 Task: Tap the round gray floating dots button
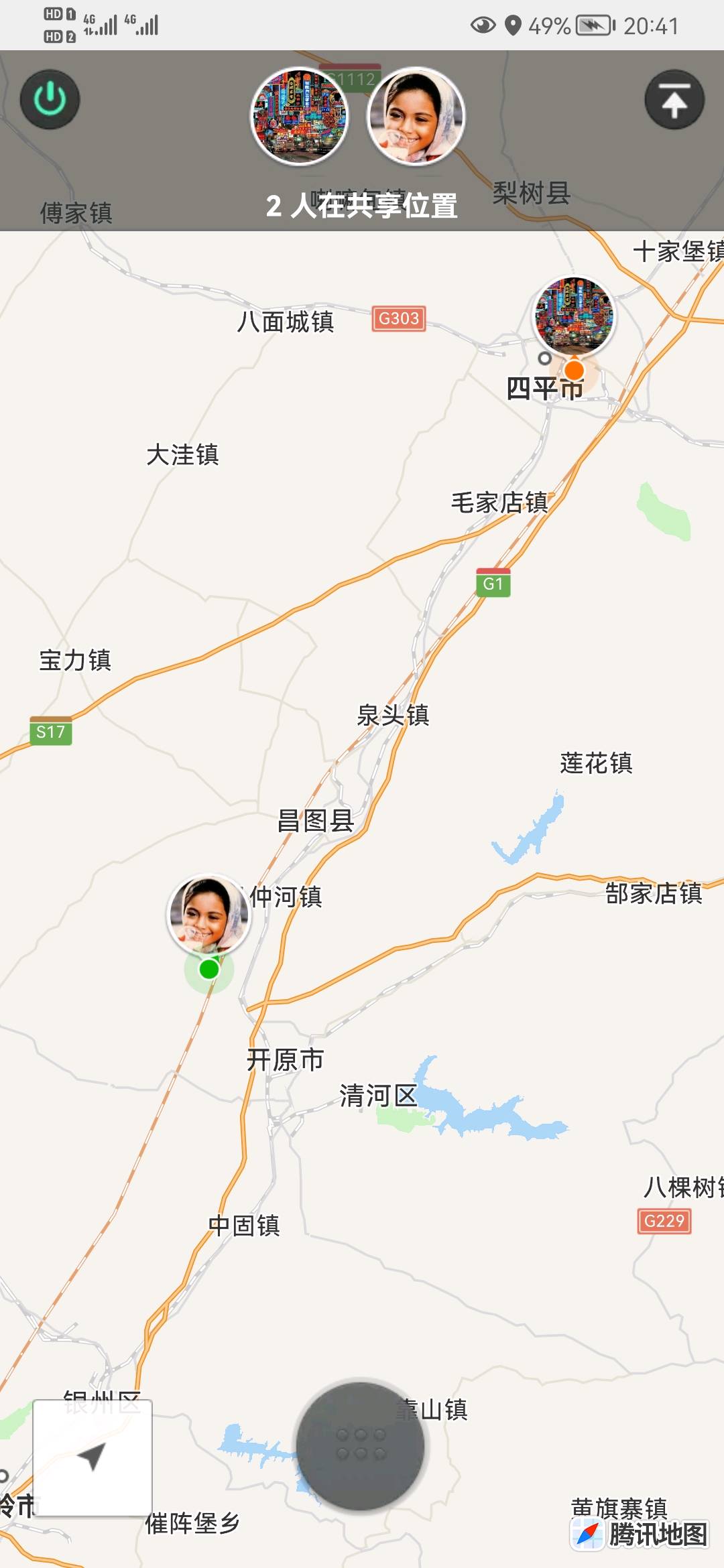coord(361,1445)
